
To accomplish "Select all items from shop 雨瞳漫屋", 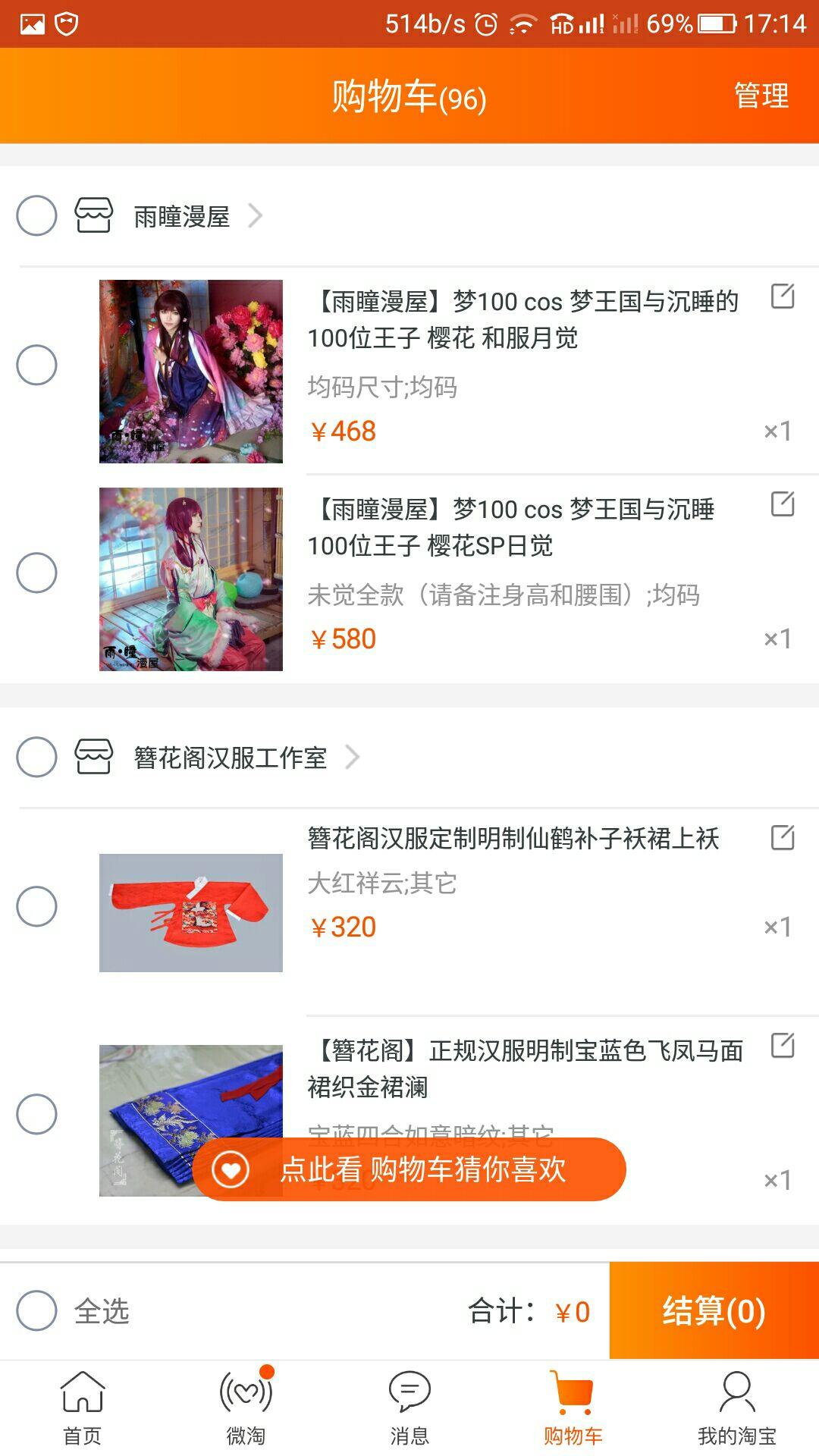I will 36,216.
